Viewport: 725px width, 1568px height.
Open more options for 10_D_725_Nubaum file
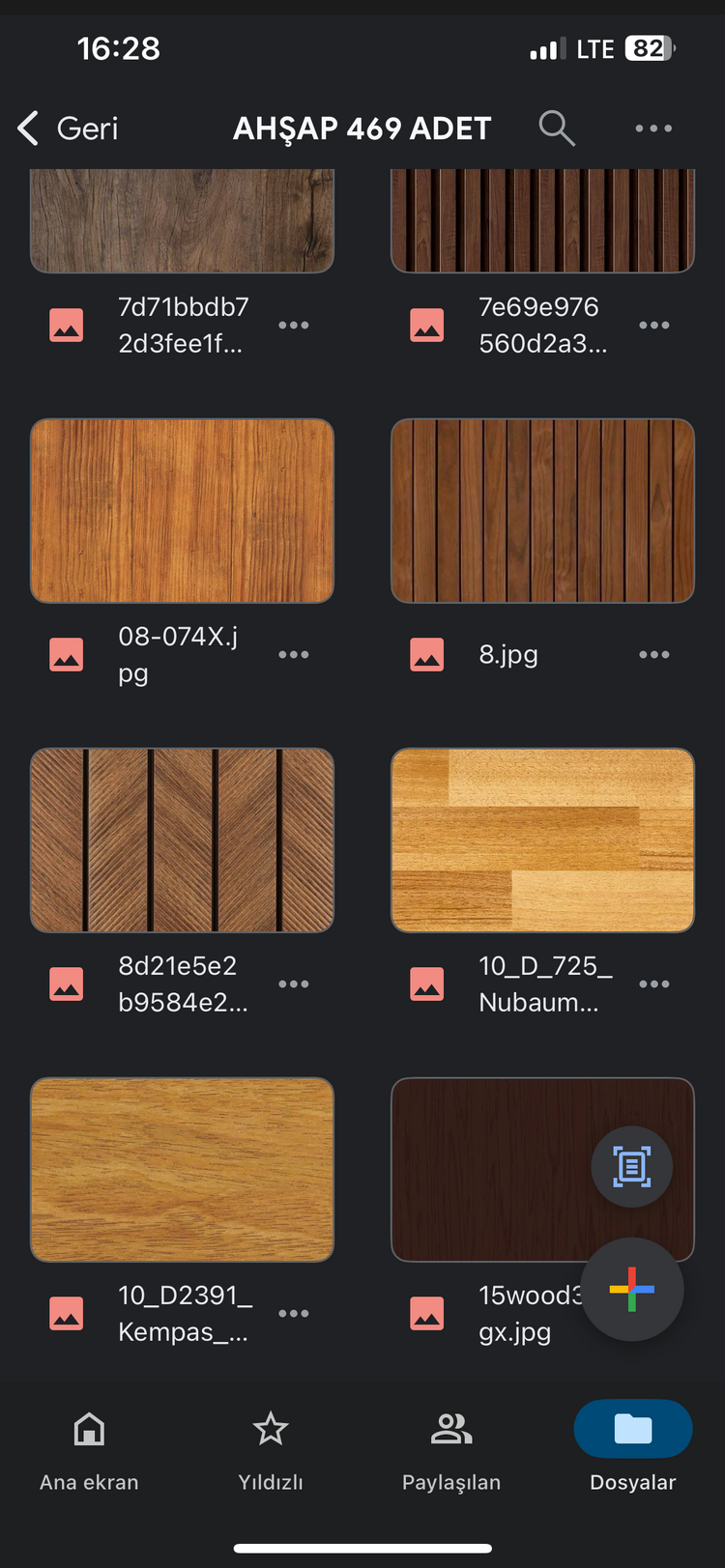pyautogui.click(x=654, y=984)
